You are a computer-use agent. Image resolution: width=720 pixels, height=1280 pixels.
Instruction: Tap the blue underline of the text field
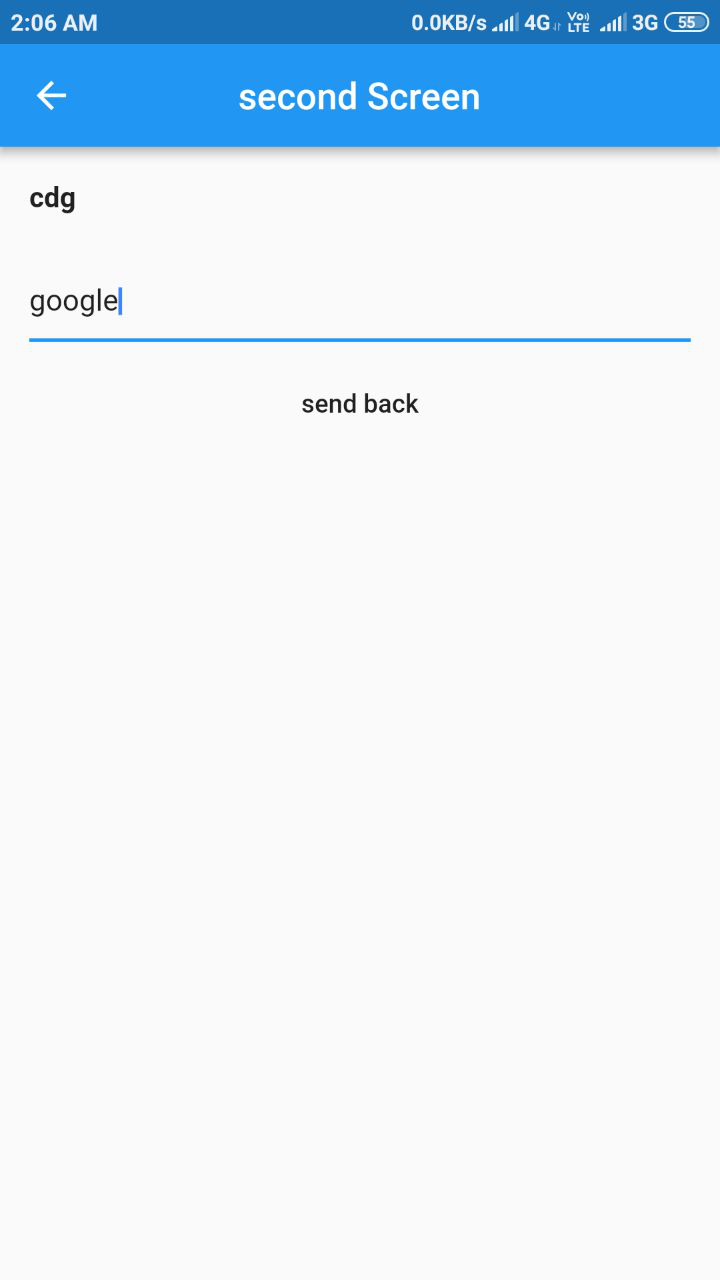pos(360,341)
